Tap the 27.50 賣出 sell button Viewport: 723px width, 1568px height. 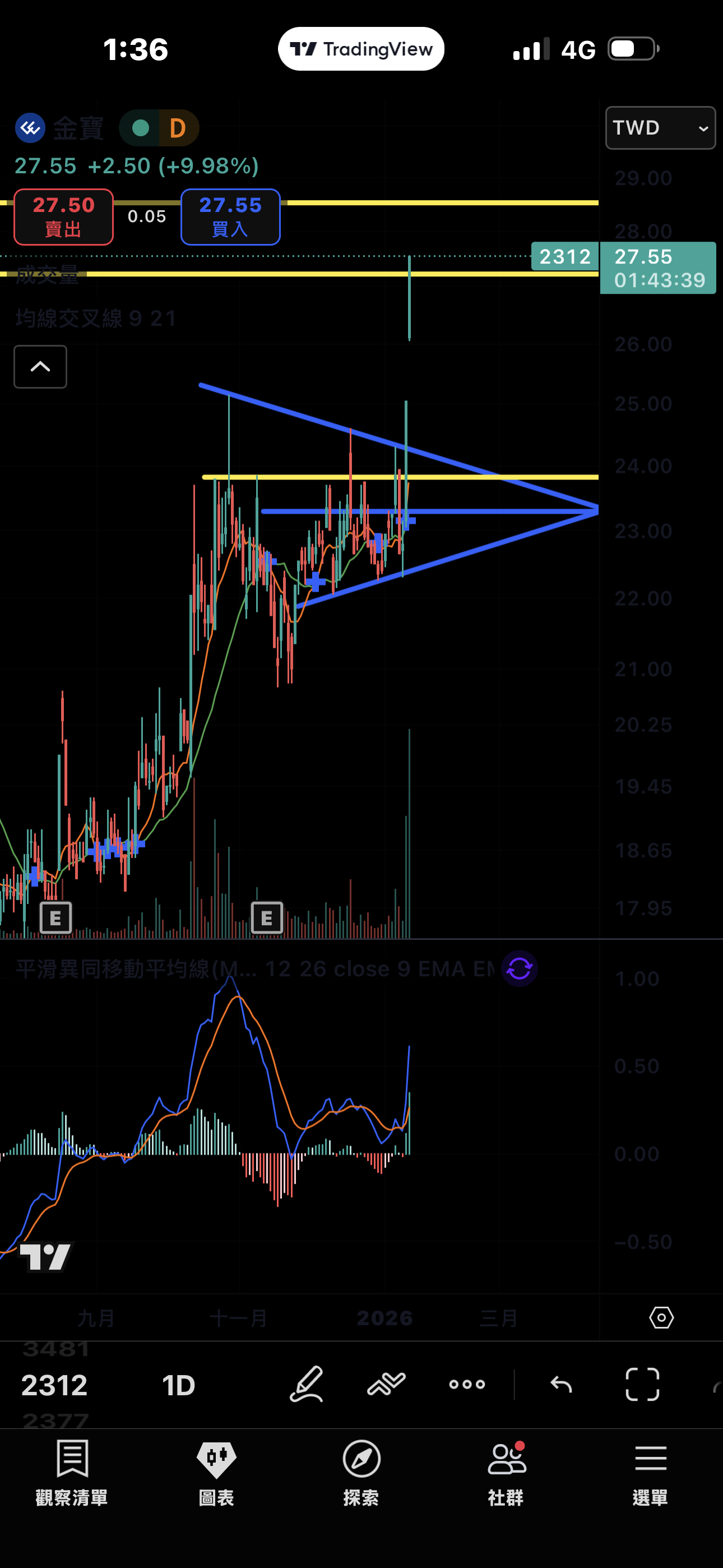point(63,216)
